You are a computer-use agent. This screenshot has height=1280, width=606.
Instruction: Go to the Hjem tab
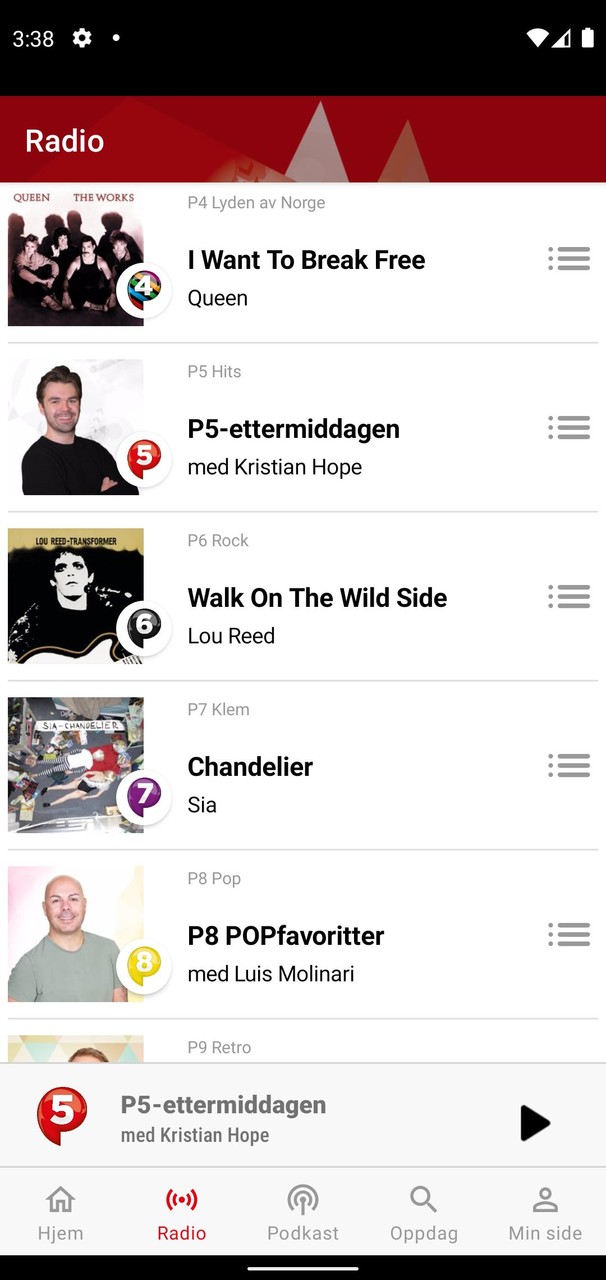(x=61, y=1213)
